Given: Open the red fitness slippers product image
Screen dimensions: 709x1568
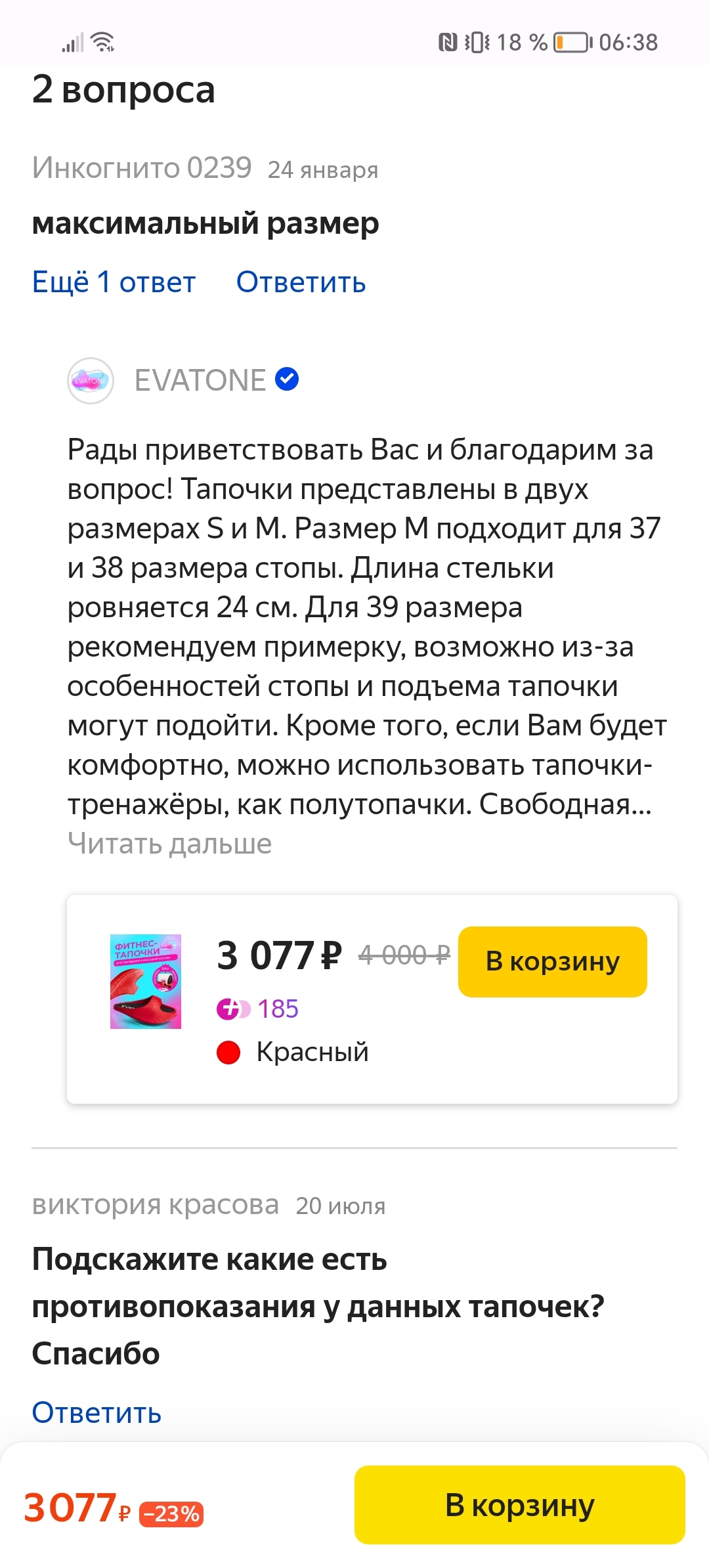Looking at the screenshot, I should tap(146, 982).
